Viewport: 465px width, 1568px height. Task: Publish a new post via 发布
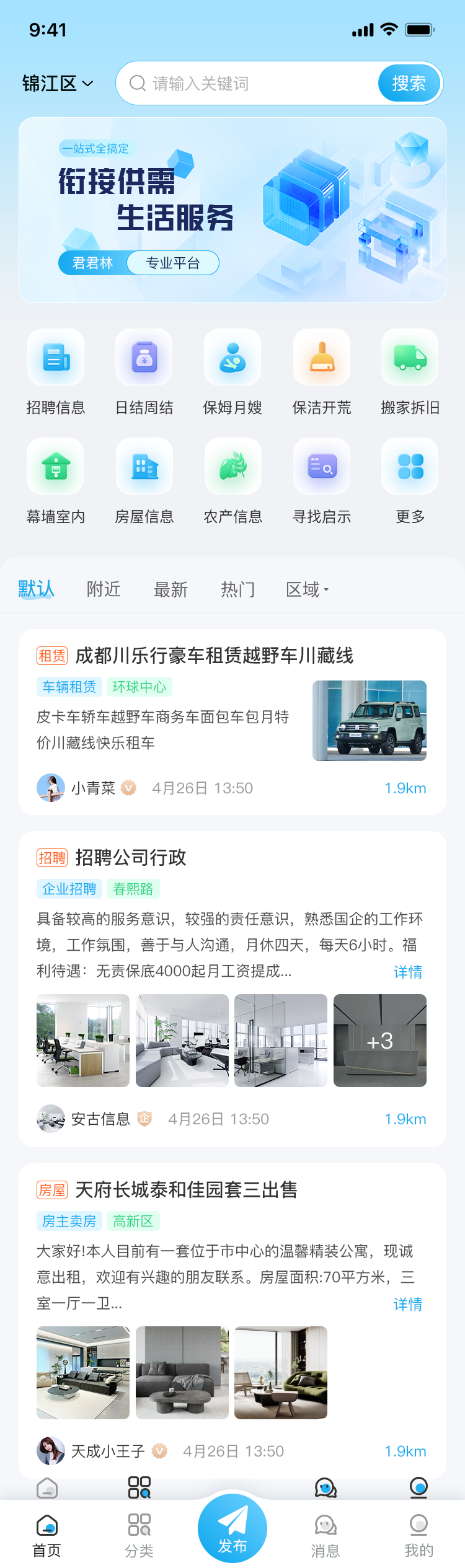tap(232, 1528)
